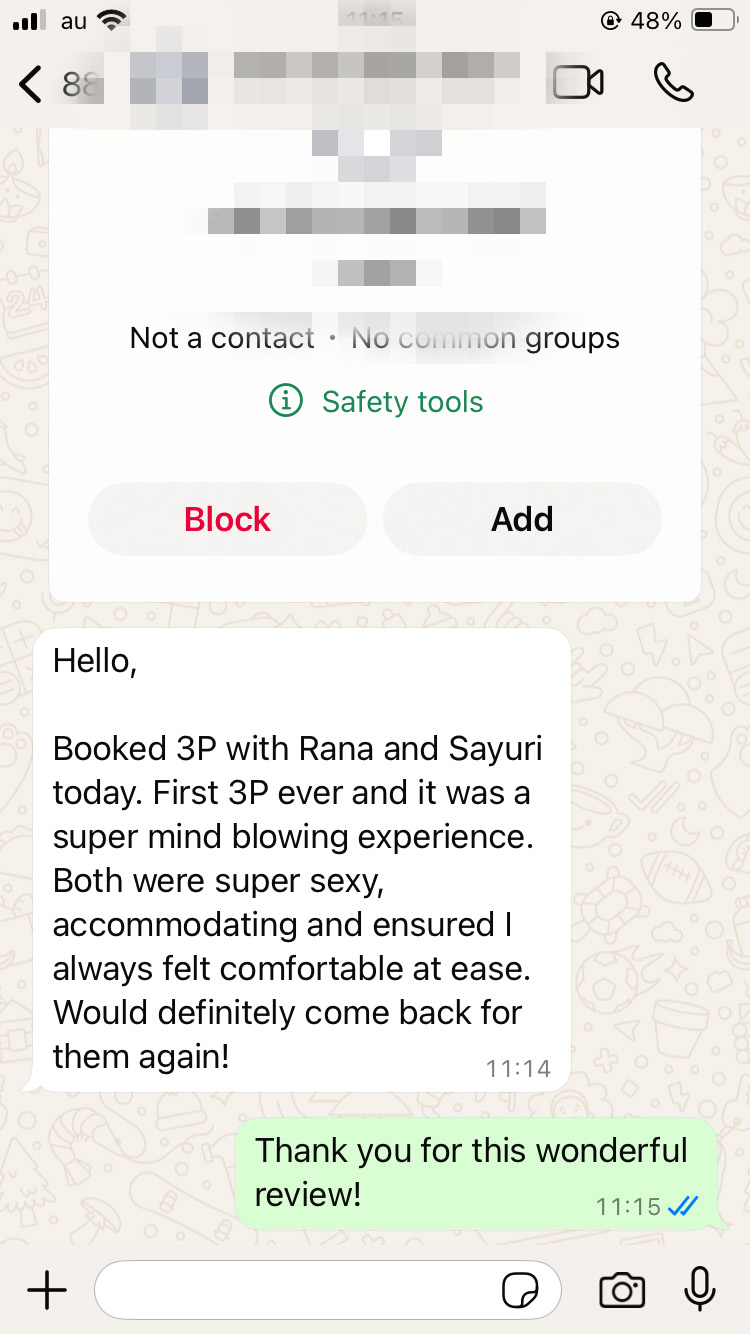Open Safety tools

(376, 402)
